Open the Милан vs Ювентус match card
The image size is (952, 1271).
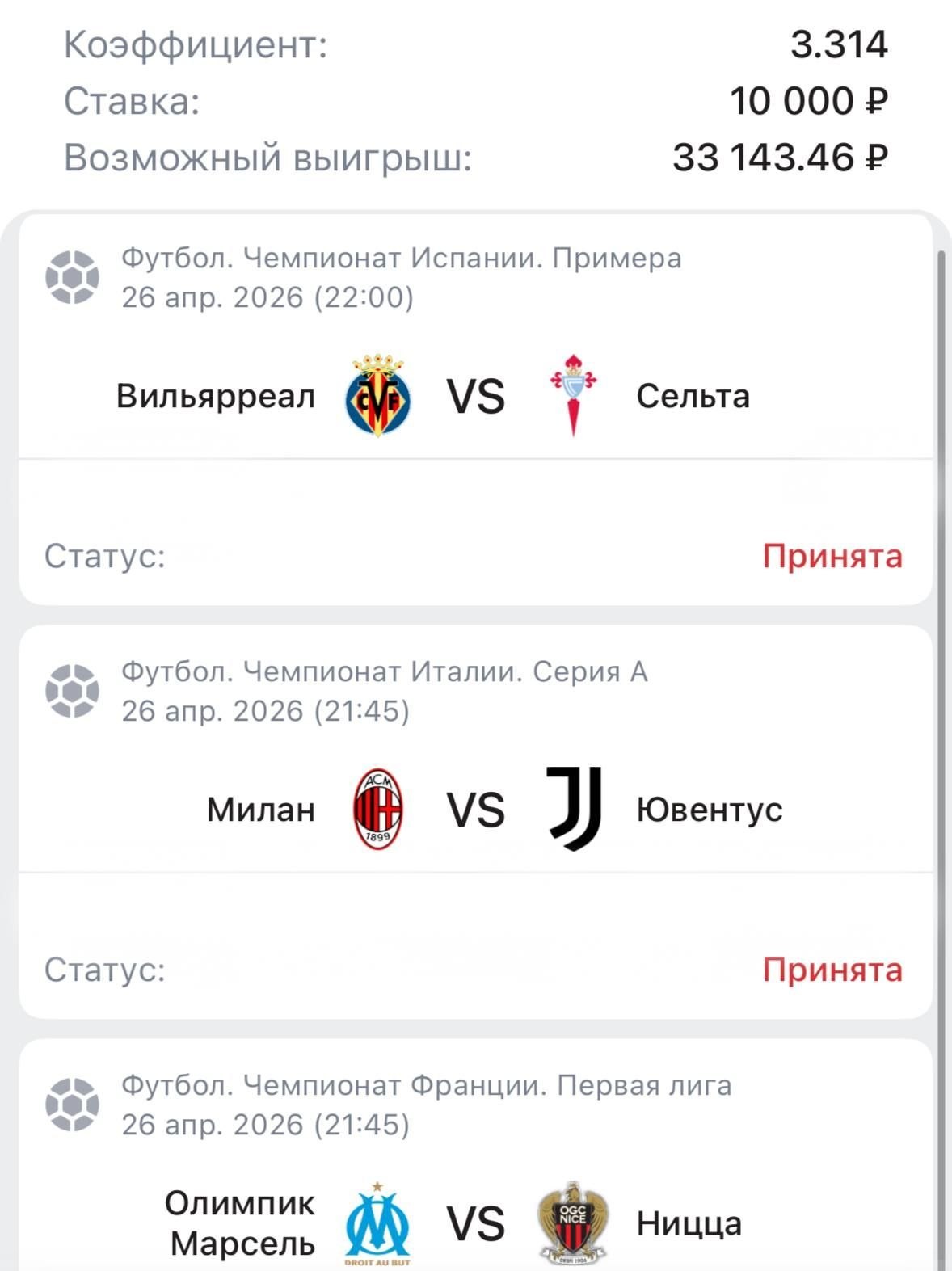475,810
